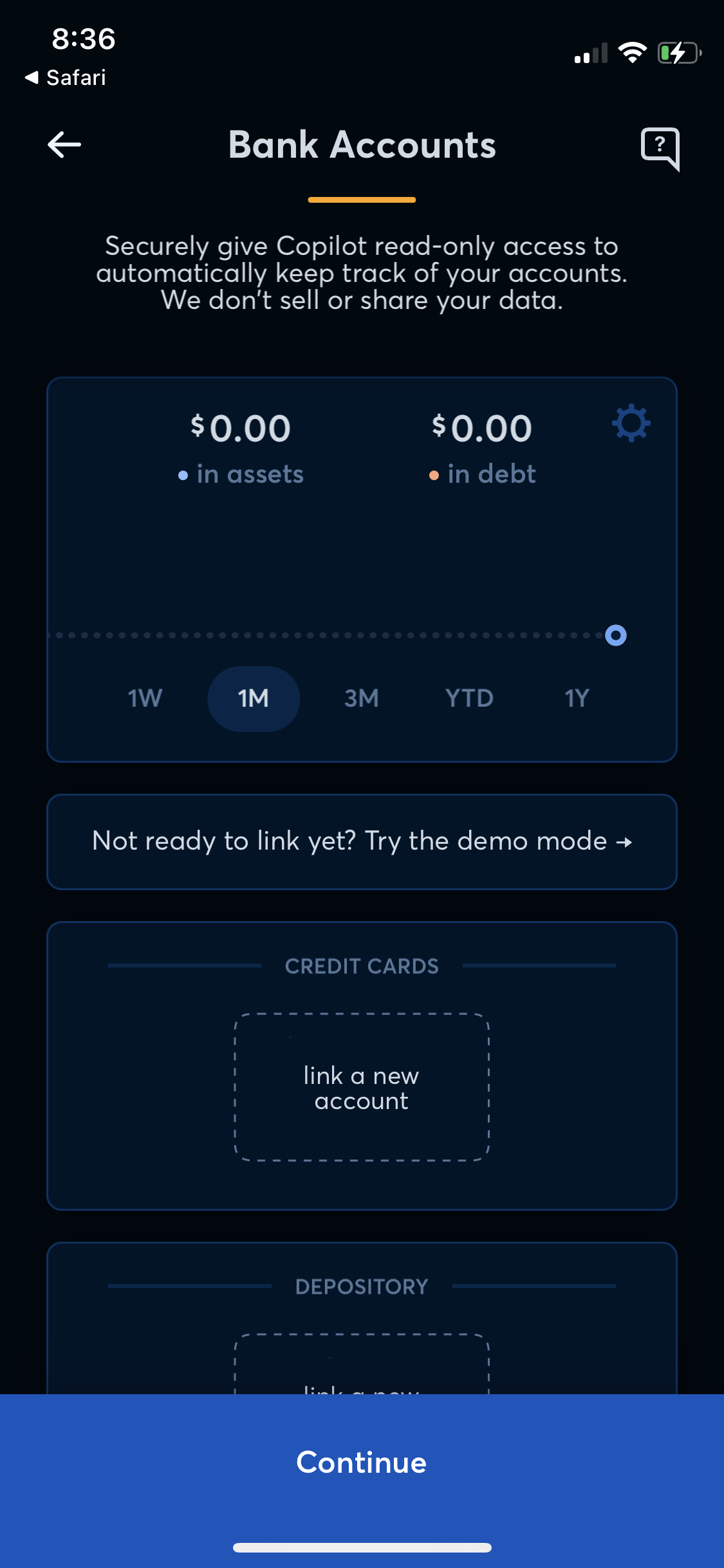Open demo mode via the arrow link
Viewport: 724px width, 1568px height.
[x=362, y=841]
